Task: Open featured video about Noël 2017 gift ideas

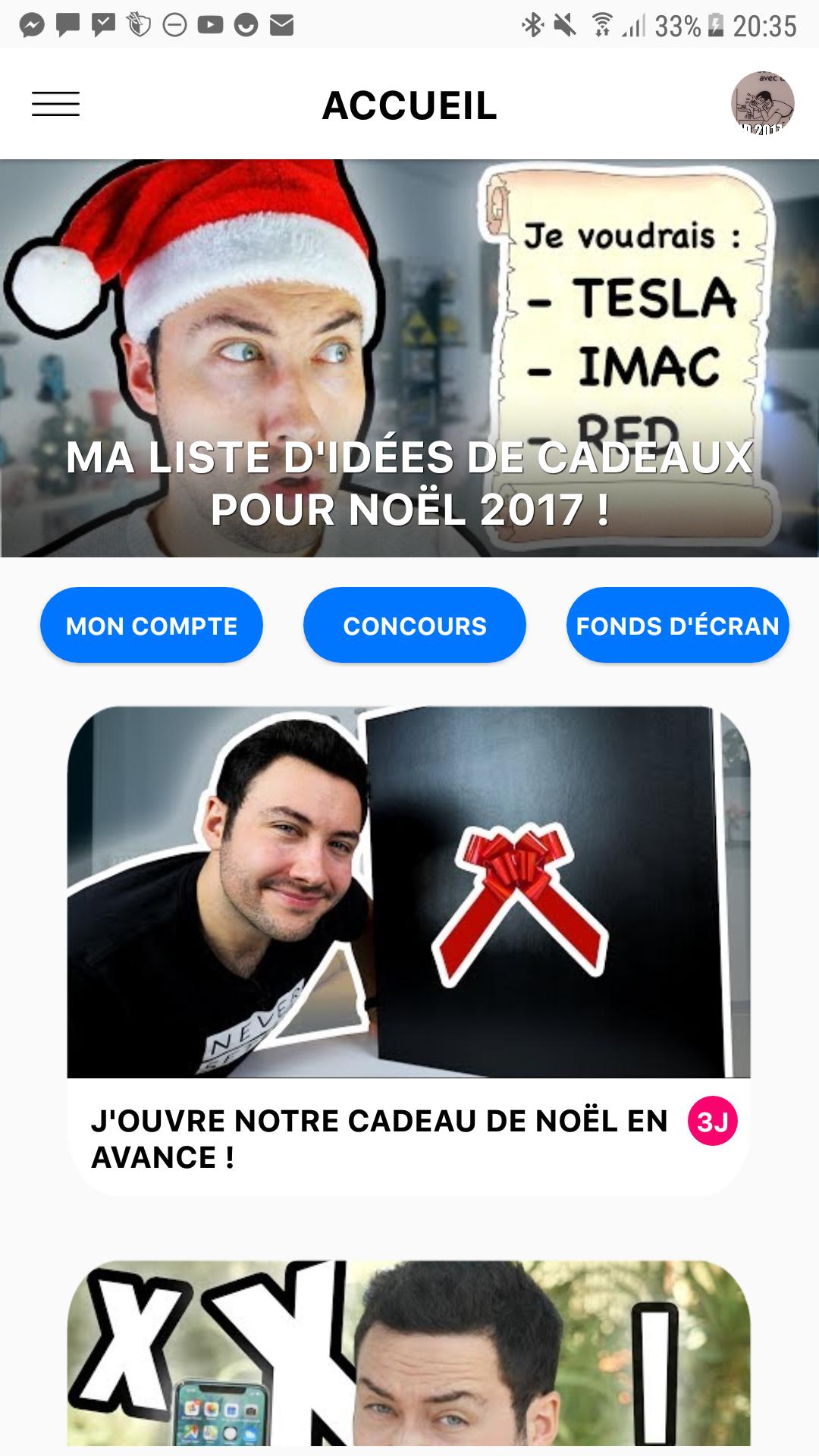Action: coord(409,358)
